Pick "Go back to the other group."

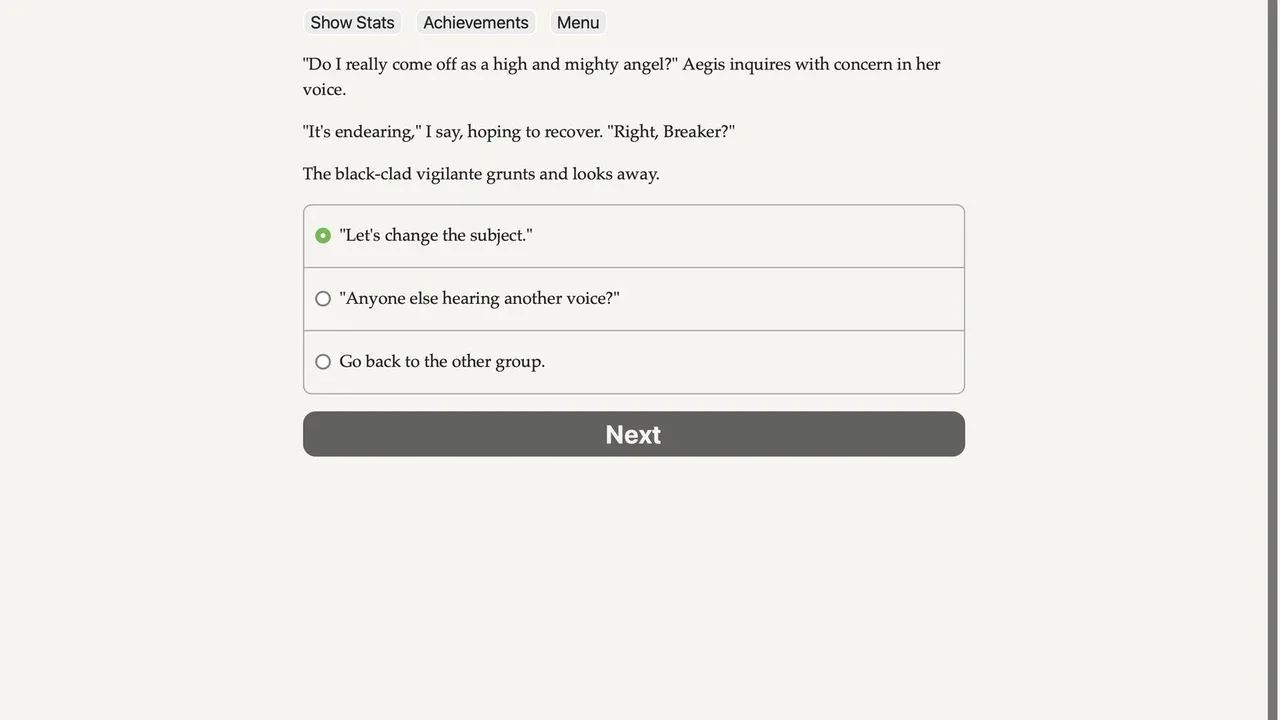pos(634,362)
